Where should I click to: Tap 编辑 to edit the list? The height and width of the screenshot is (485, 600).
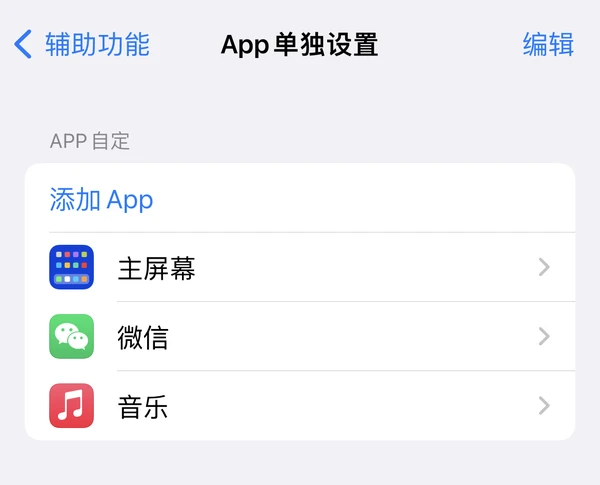(x=548, y=44)
